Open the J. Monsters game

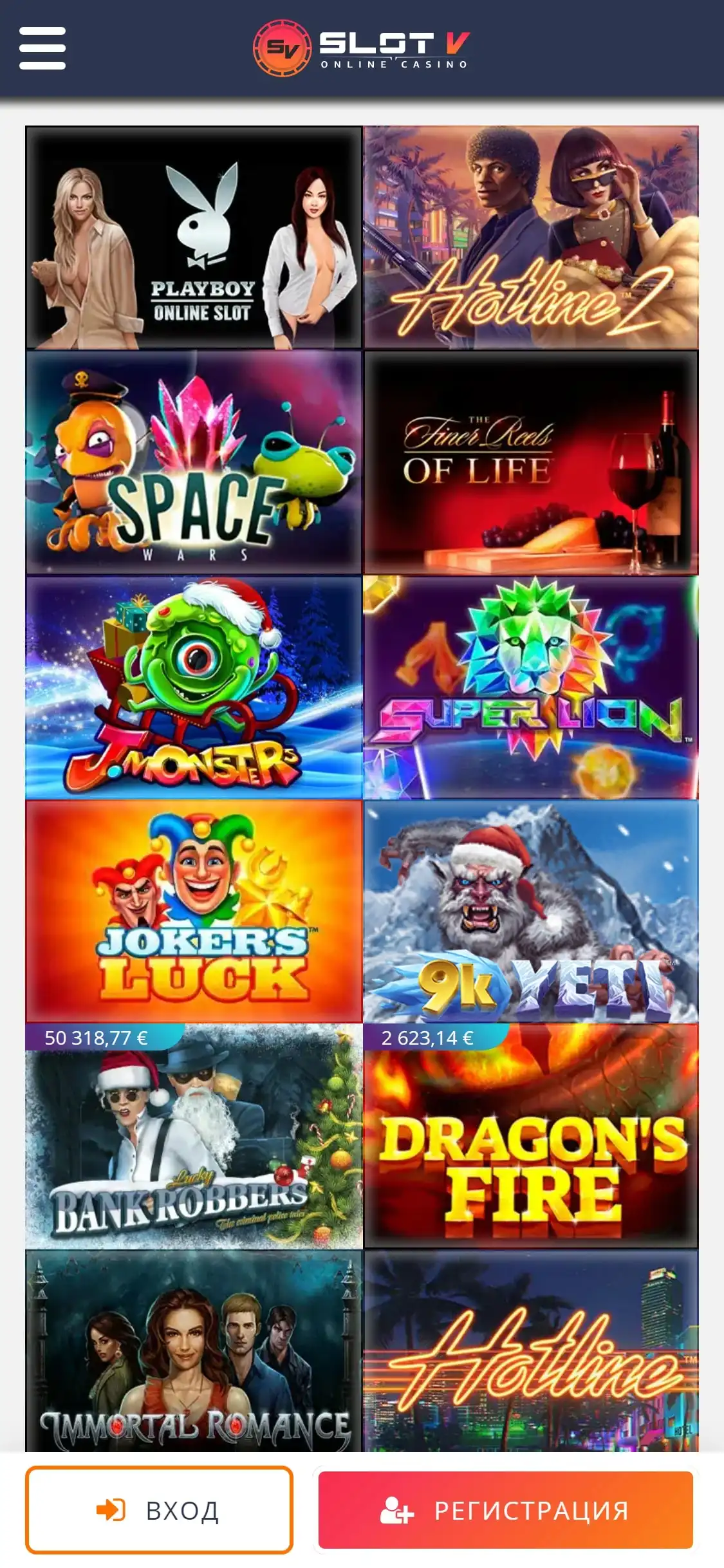coord(194,687)
